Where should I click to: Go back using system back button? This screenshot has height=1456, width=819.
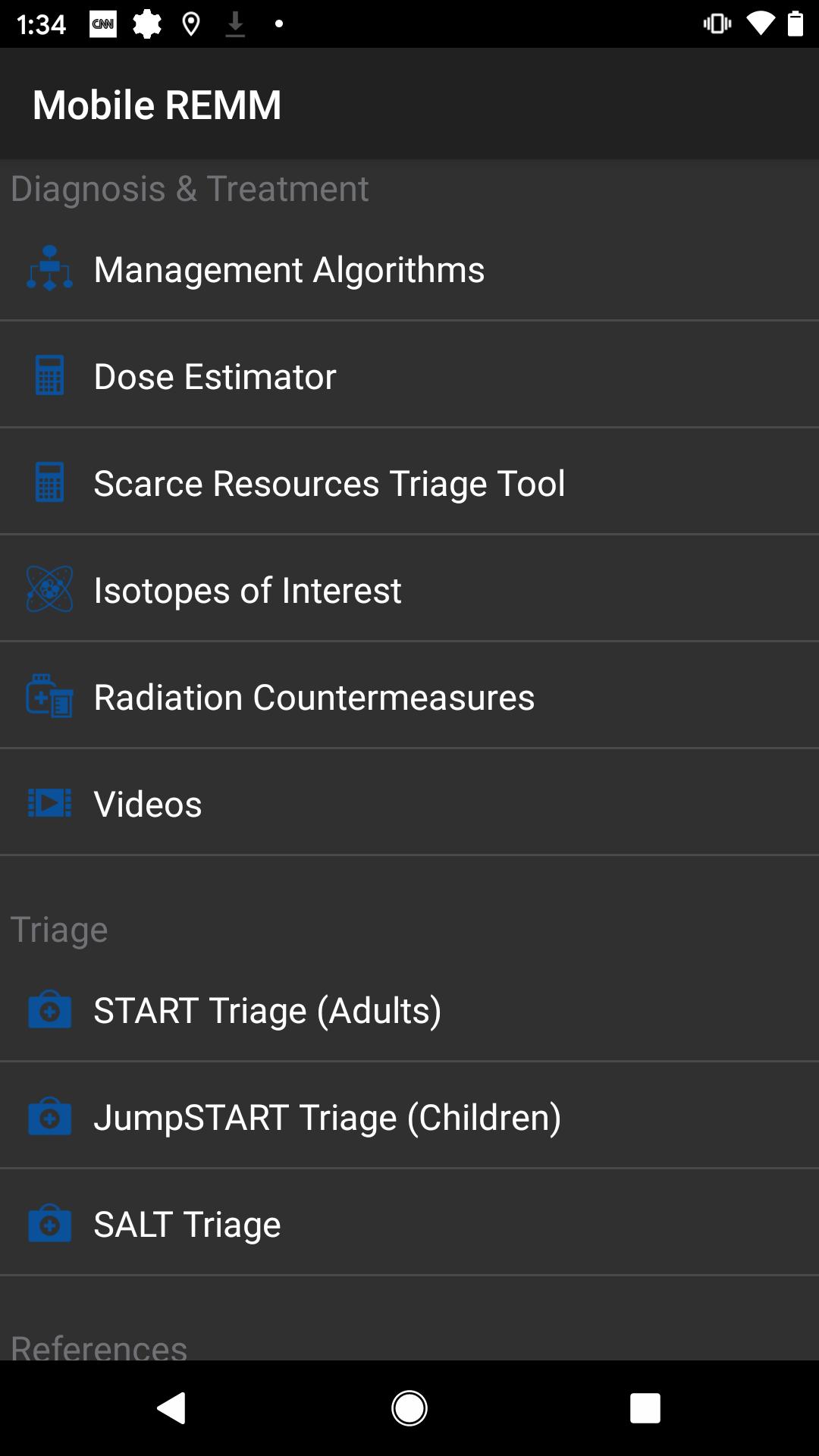[171, 1408]
